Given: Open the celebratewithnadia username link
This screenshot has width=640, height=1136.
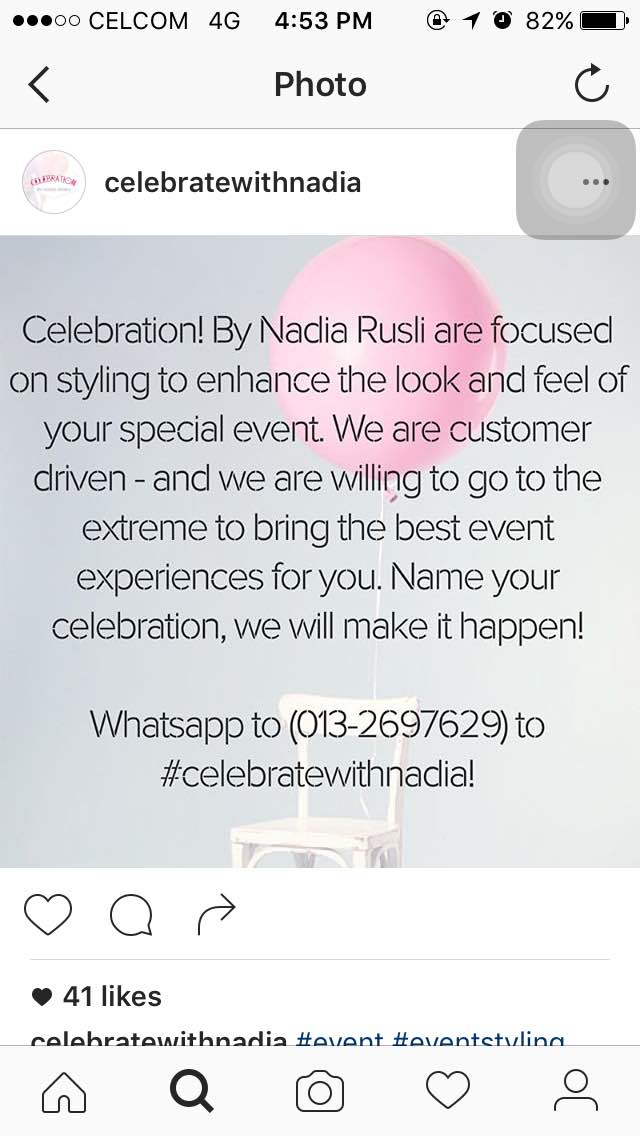Looking at the screenshot, I should click(232, 182).
